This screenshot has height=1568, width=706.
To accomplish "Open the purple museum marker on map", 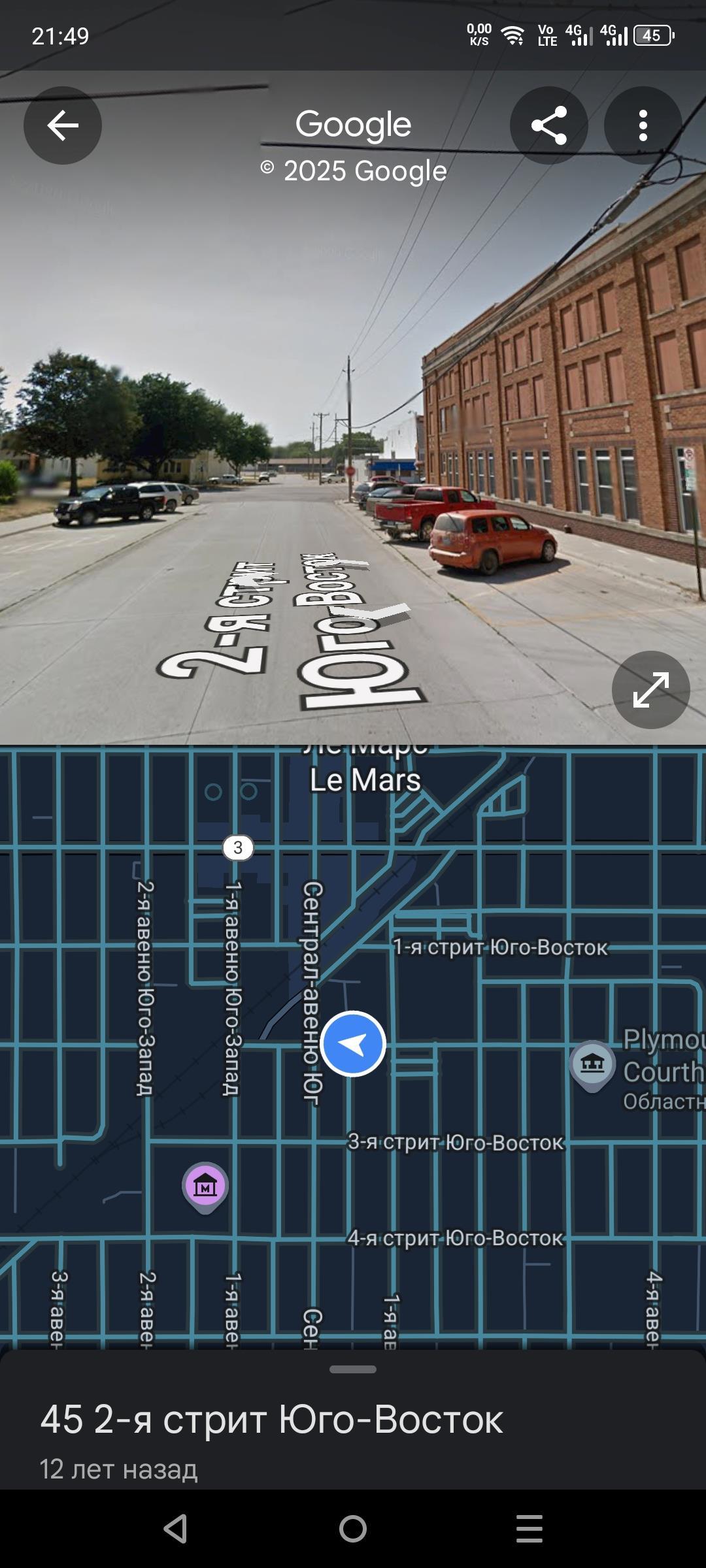I will (x=205, y=1185).
